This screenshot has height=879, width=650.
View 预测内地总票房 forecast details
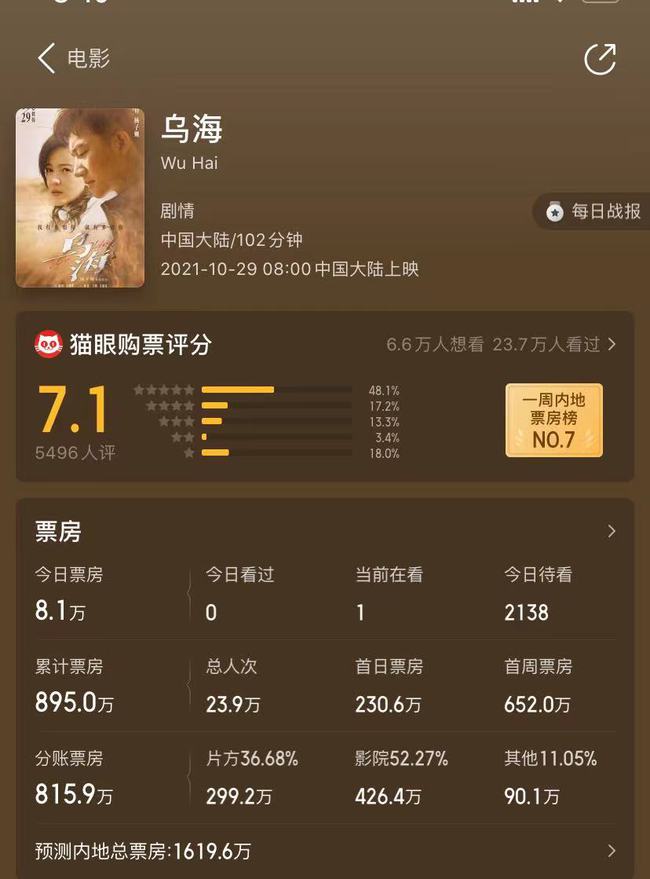click(x=611, y=851)
